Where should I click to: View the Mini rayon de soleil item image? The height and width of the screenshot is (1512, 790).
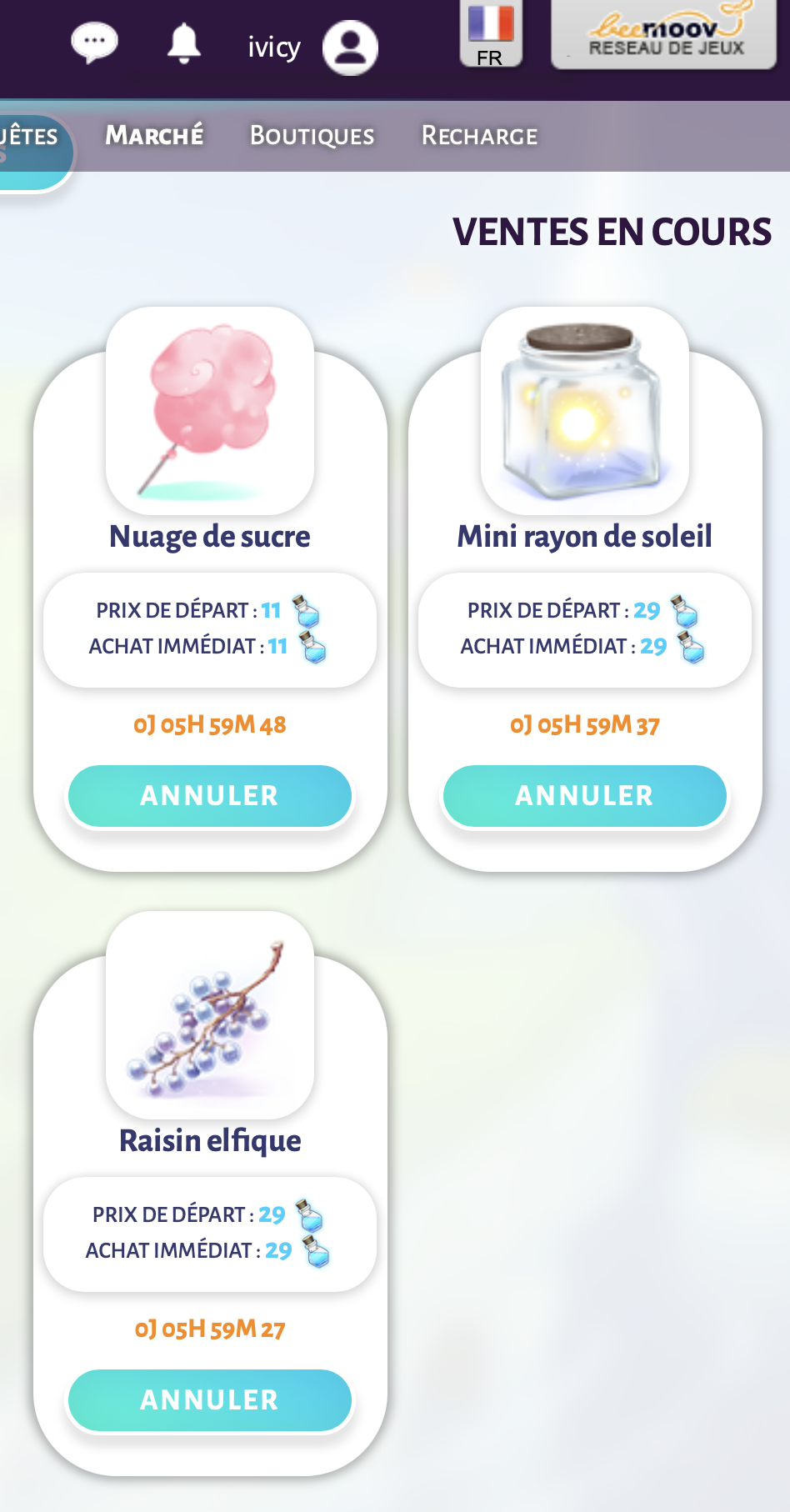point(585,411)
